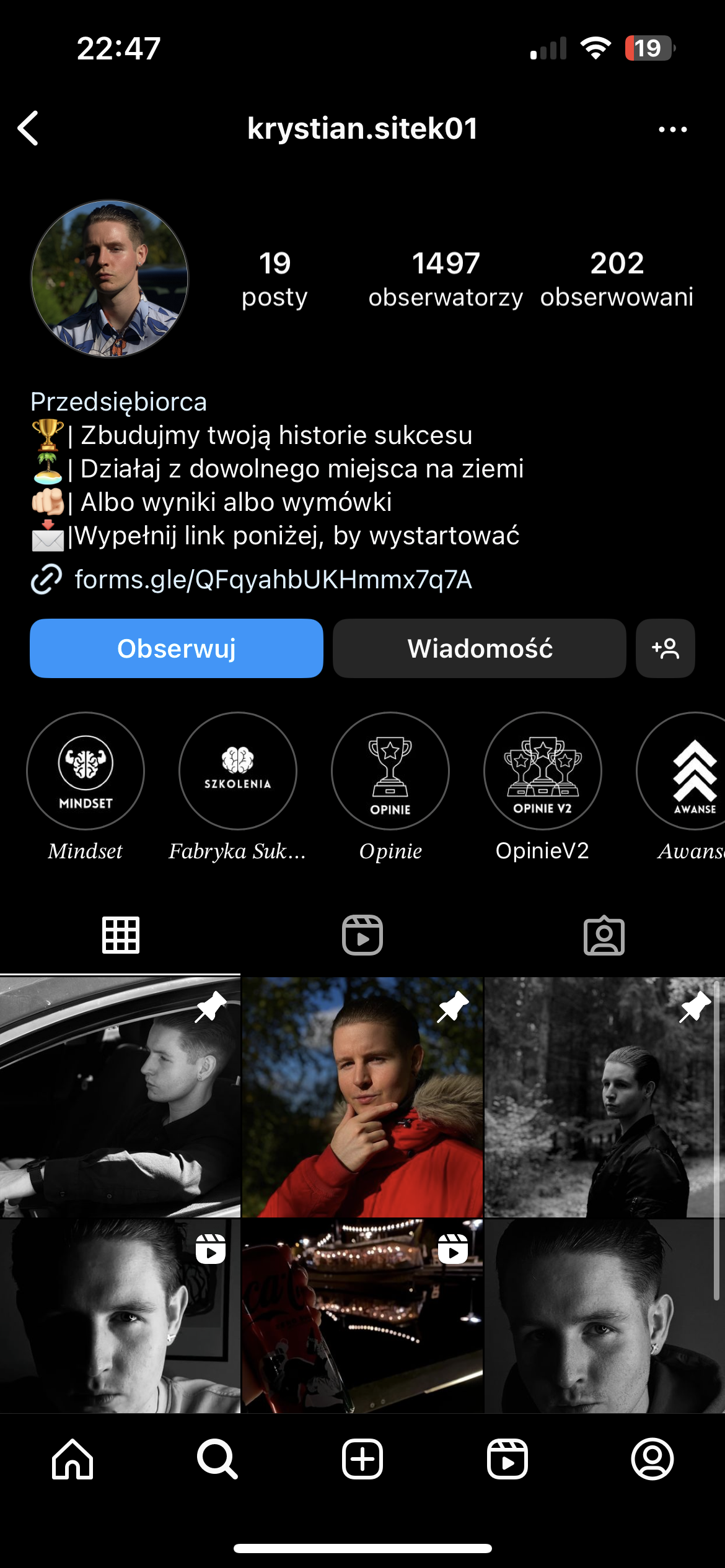Viewport: 725px width, 1568px height.
Task: Switch to the Reels tab on profile
Action: click(x=362, y=935)
